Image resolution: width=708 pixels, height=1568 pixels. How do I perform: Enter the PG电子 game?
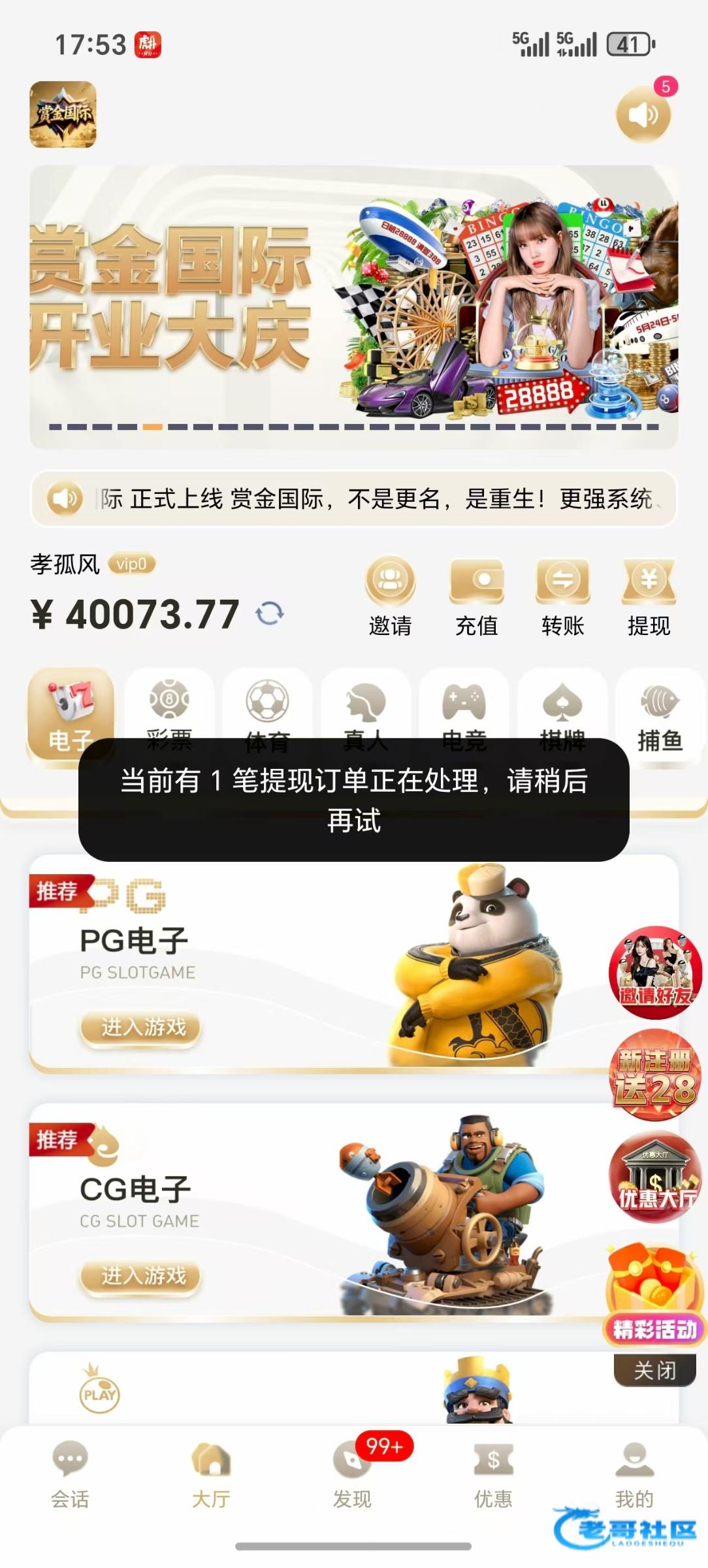140,1027
